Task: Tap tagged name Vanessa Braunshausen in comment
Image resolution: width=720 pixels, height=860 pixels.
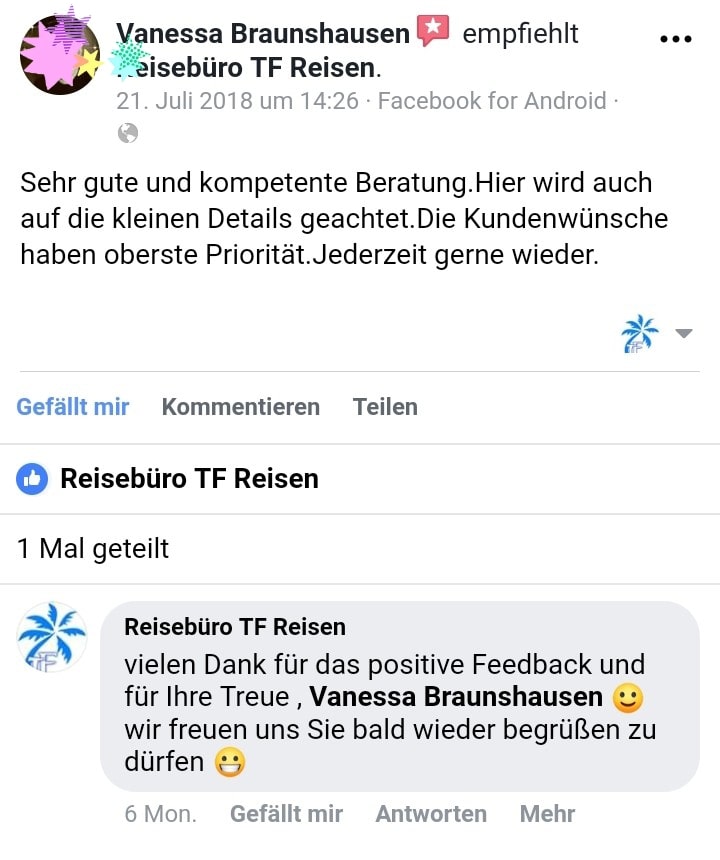Action: tap(456, 697)
